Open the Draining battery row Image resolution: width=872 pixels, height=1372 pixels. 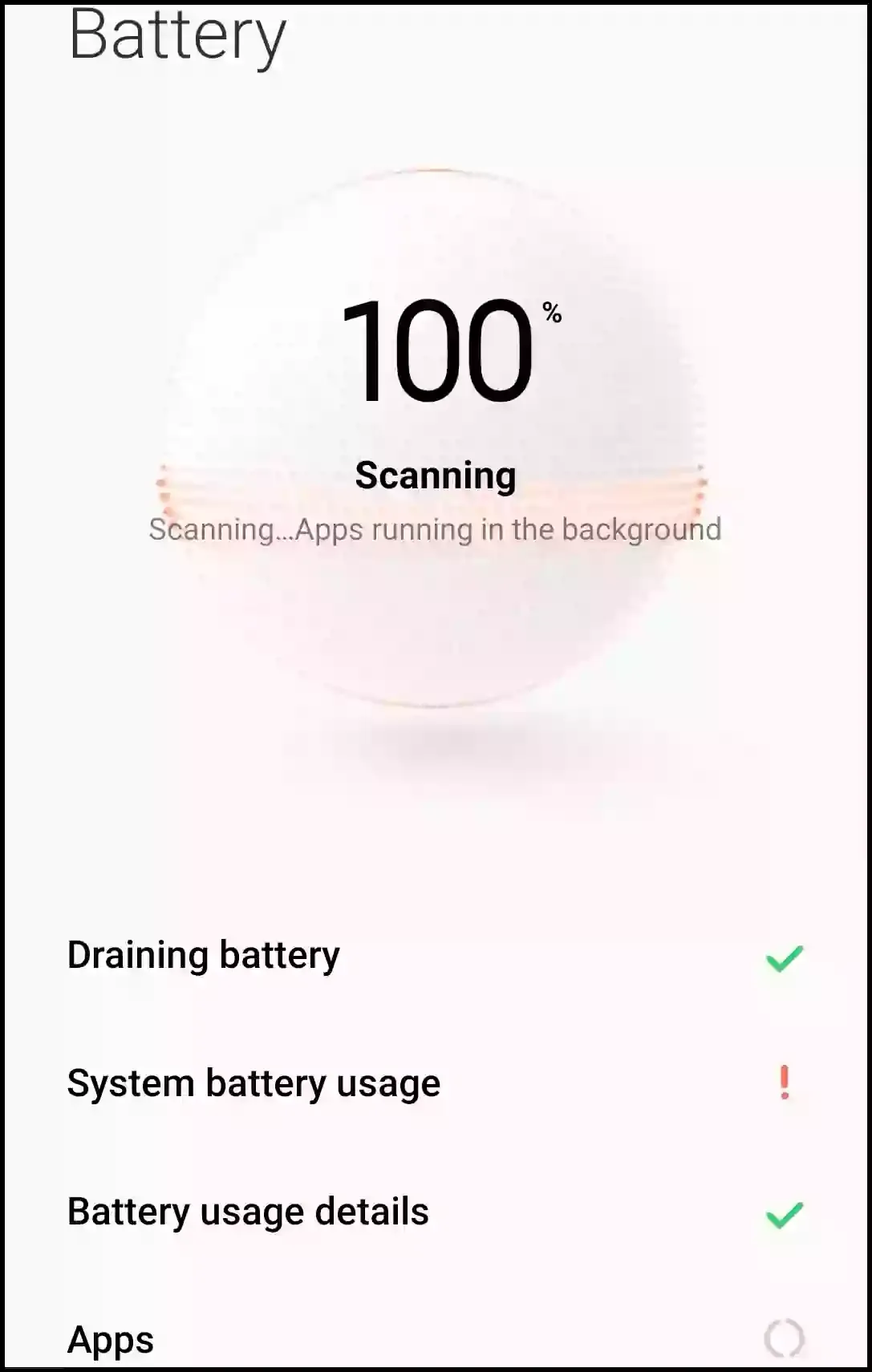436,956
